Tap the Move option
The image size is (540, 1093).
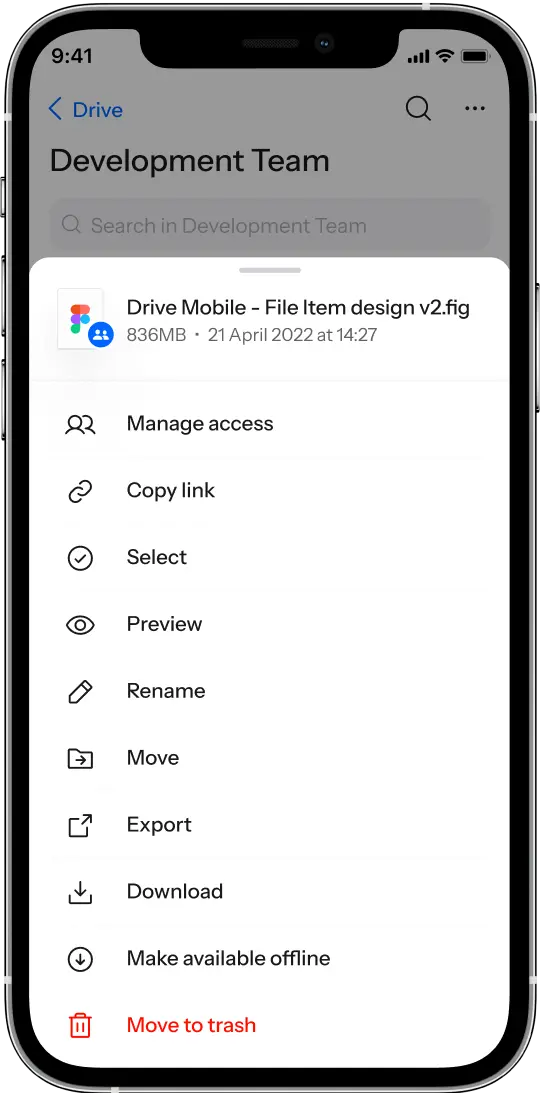269,758
